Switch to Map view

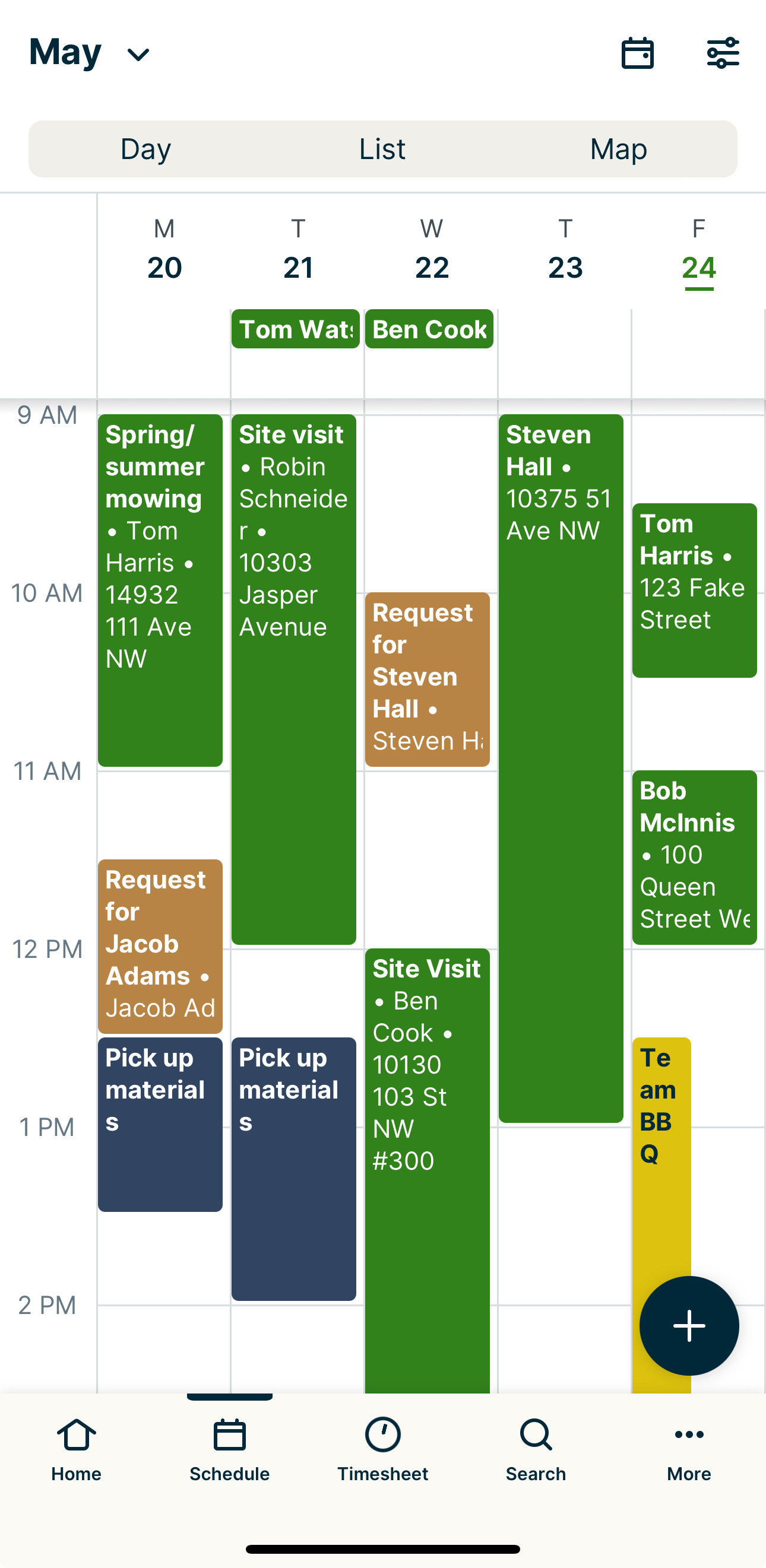point(618,149)
